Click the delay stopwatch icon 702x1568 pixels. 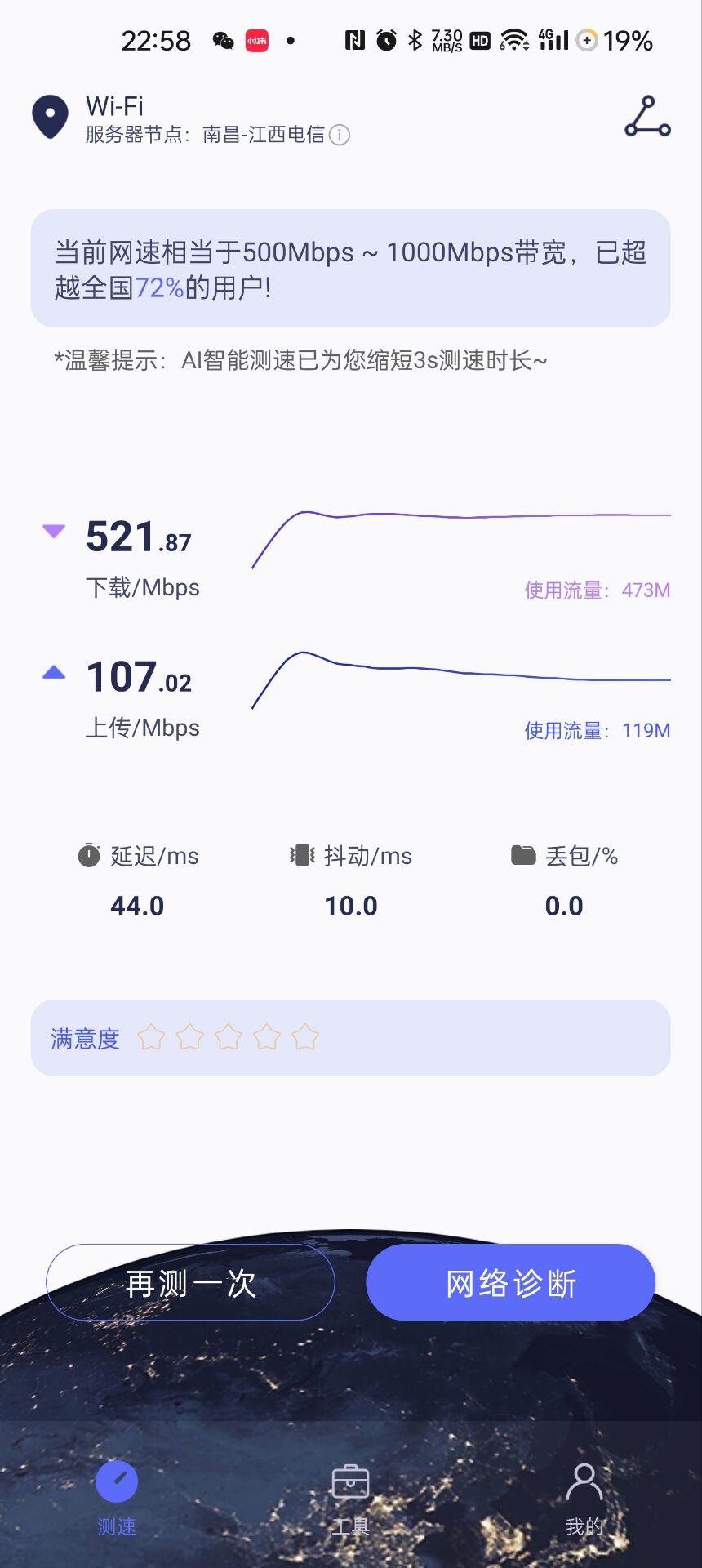(90, 855)
